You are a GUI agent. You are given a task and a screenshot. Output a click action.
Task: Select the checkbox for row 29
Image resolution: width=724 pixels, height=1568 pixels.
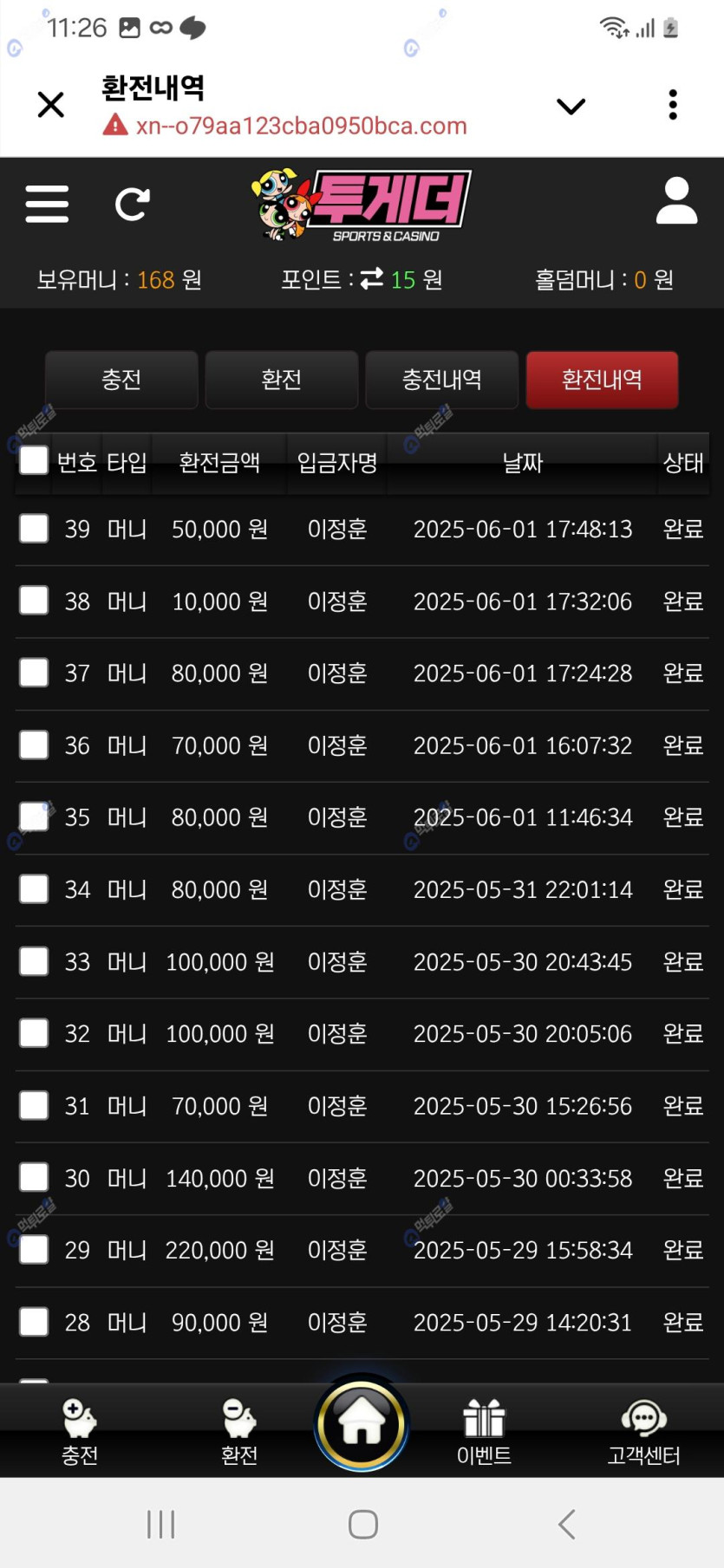click(34, 1249)
